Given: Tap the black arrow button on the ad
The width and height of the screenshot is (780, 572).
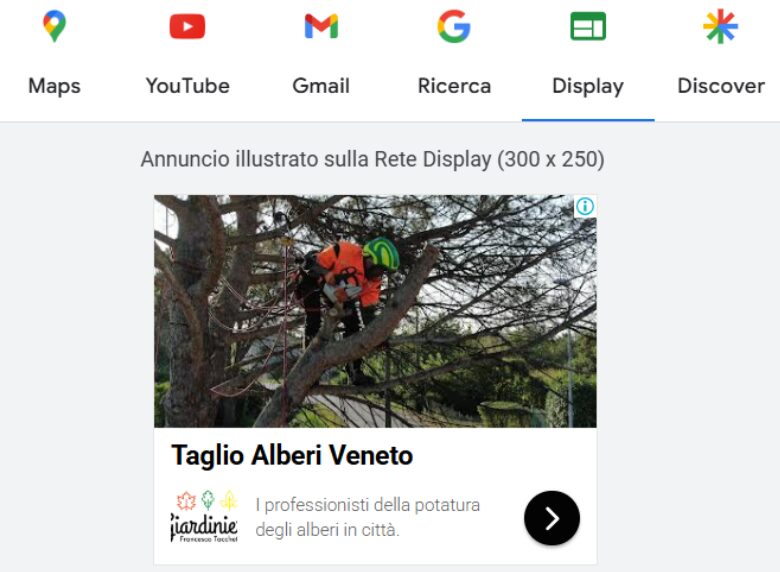Looking at the screenshot, I should (552, 518).
